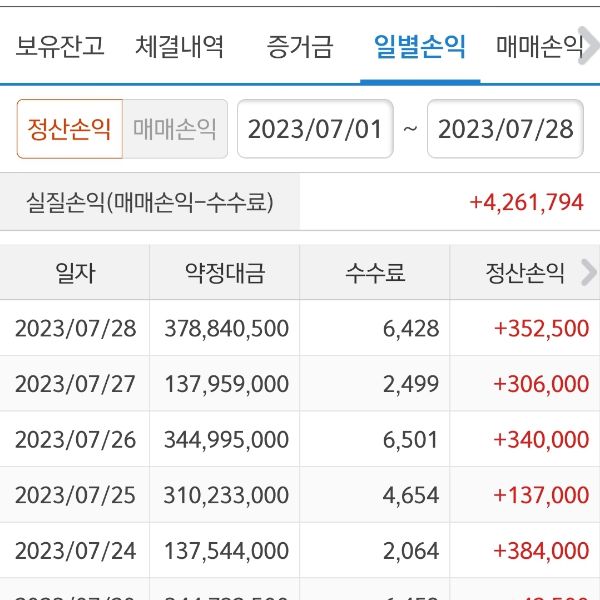
Task: Open the 체결내역 tab
Action: (180, 47)
